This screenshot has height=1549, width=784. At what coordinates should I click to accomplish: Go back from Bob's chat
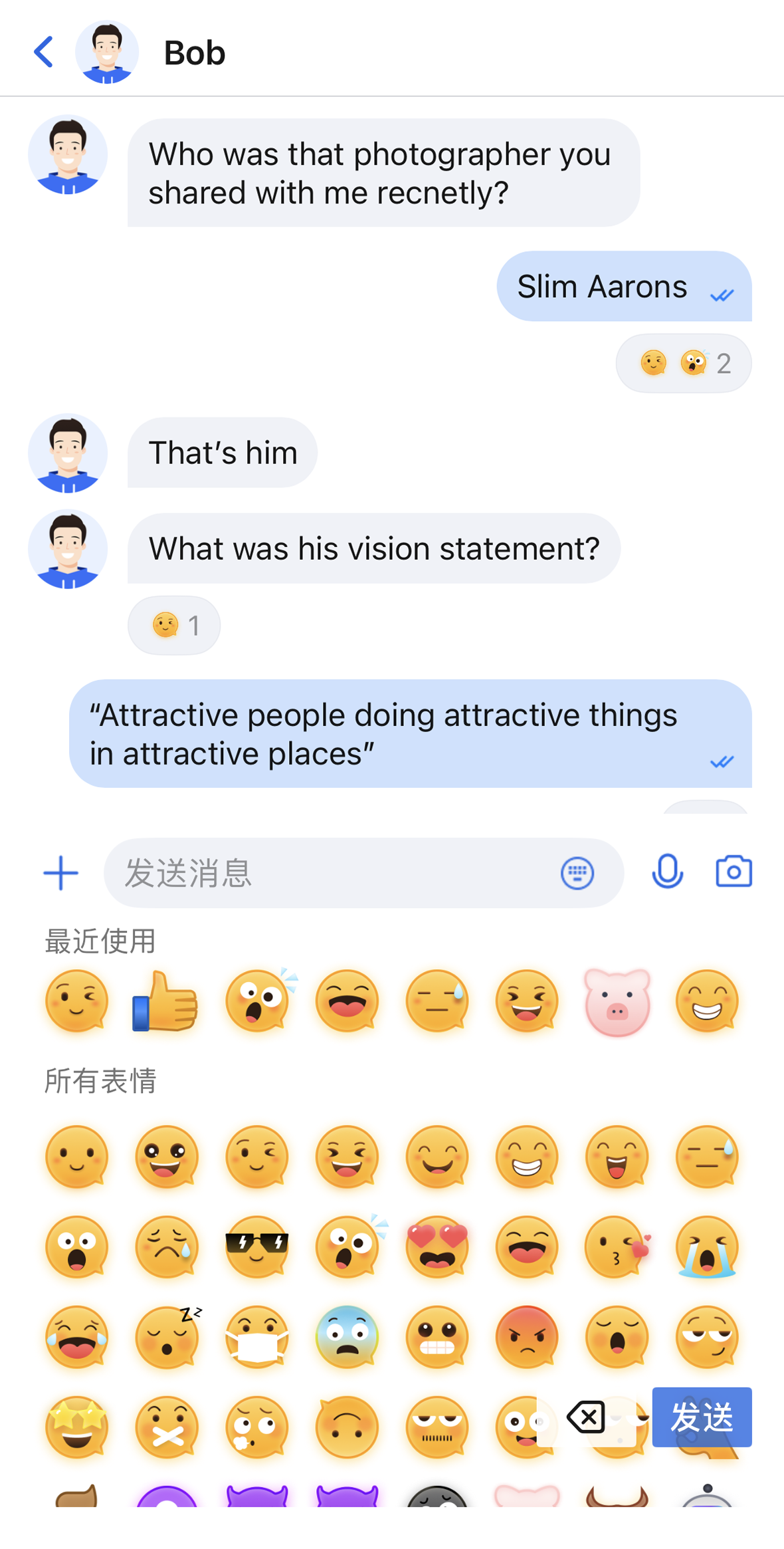pyautogui.click(x=44, y=52)
